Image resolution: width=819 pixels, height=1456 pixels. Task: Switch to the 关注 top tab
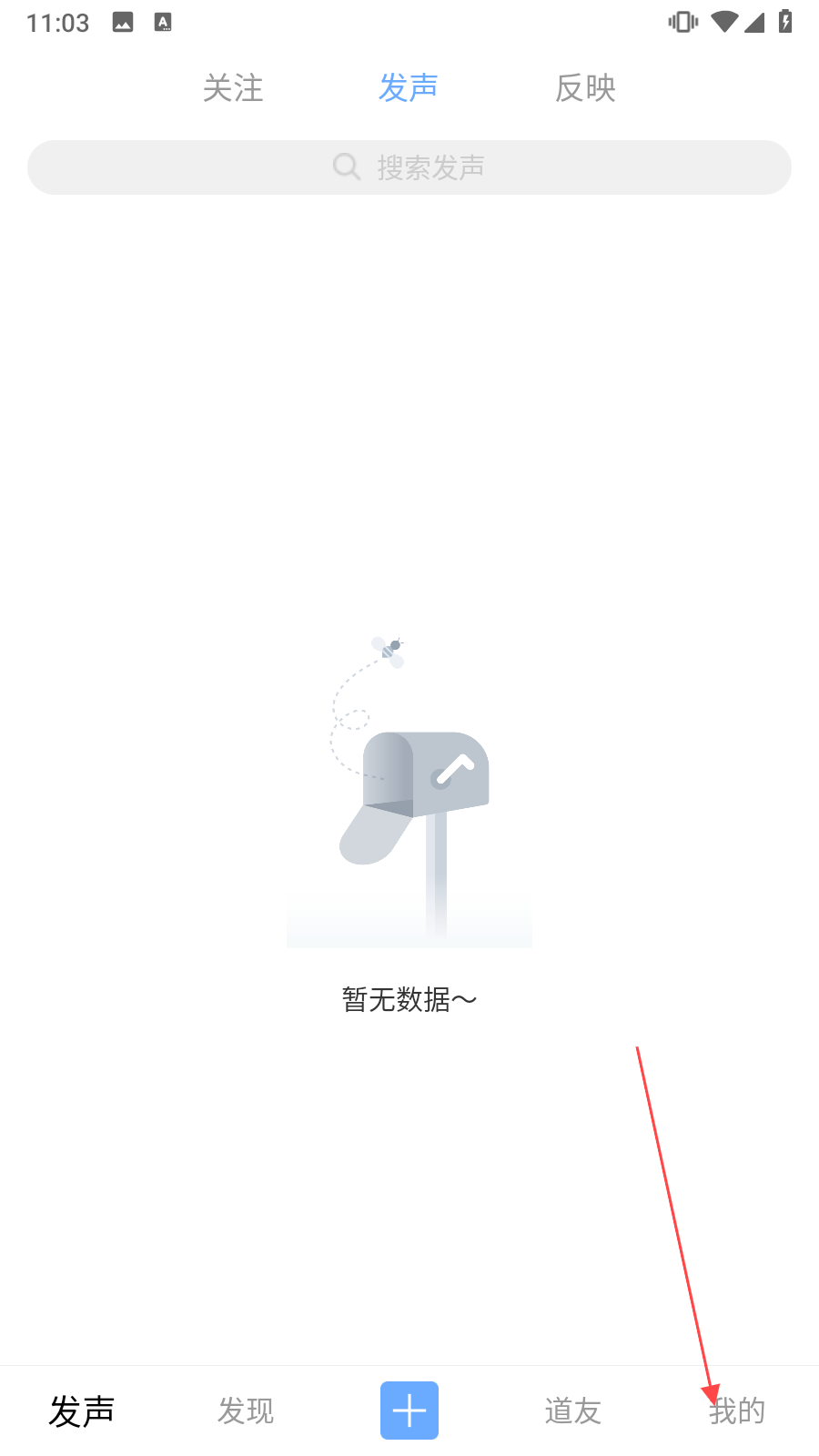click(233, 88)
